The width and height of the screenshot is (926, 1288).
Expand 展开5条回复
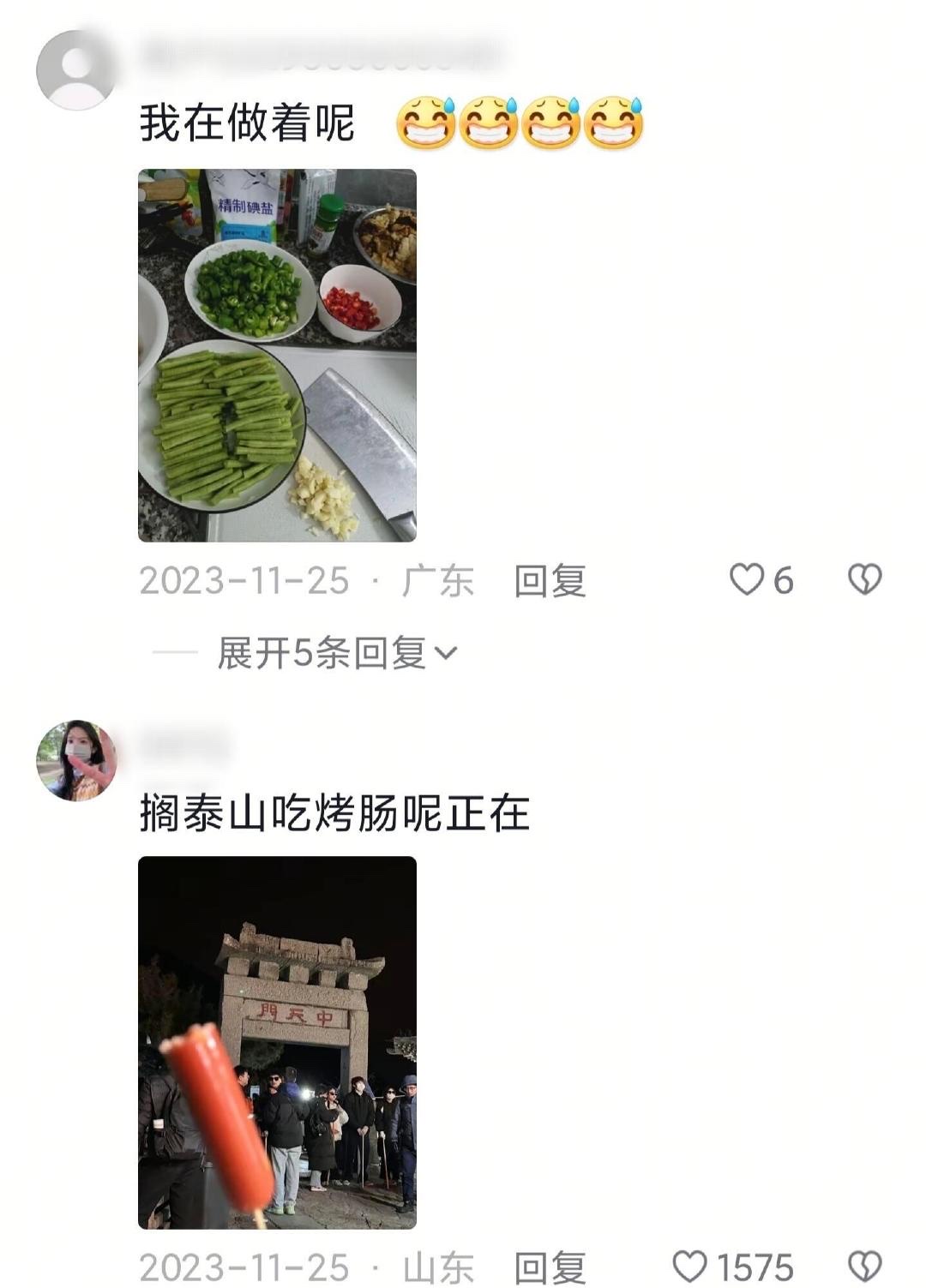(338, 654)
